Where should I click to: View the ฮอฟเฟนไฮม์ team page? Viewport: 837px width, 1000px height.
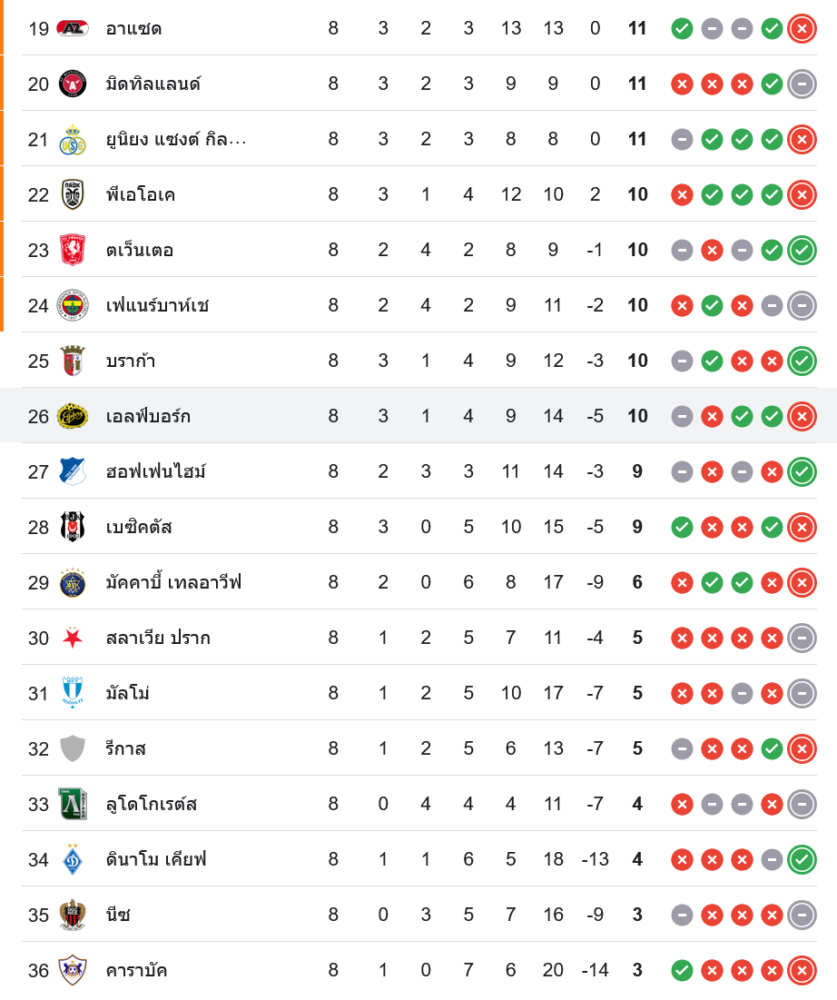(x=156, y=471)
